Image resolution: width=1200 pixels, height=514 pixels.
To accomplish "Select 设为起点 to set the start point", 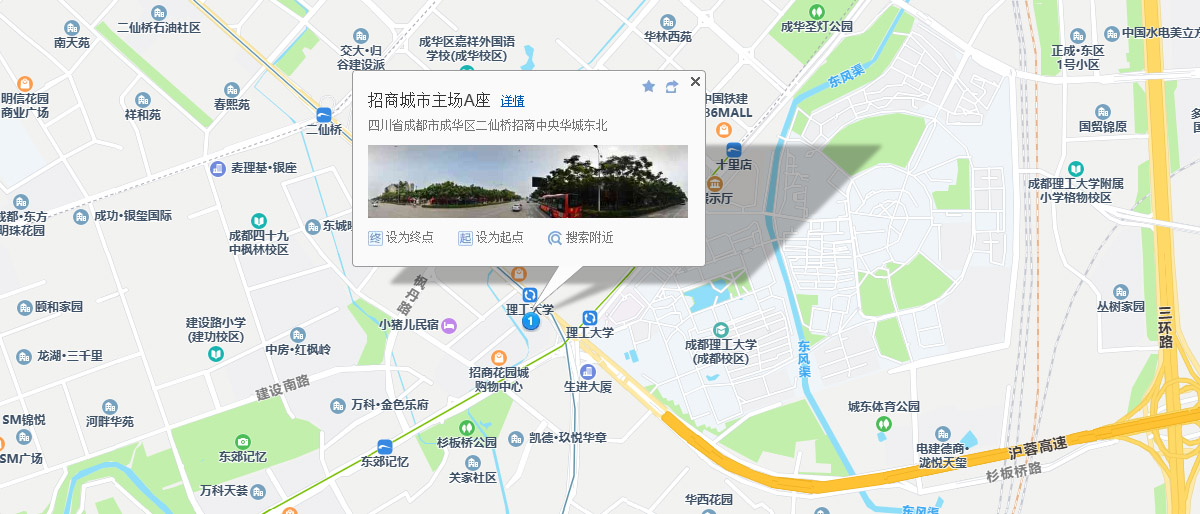I will [x=491, y=238].
